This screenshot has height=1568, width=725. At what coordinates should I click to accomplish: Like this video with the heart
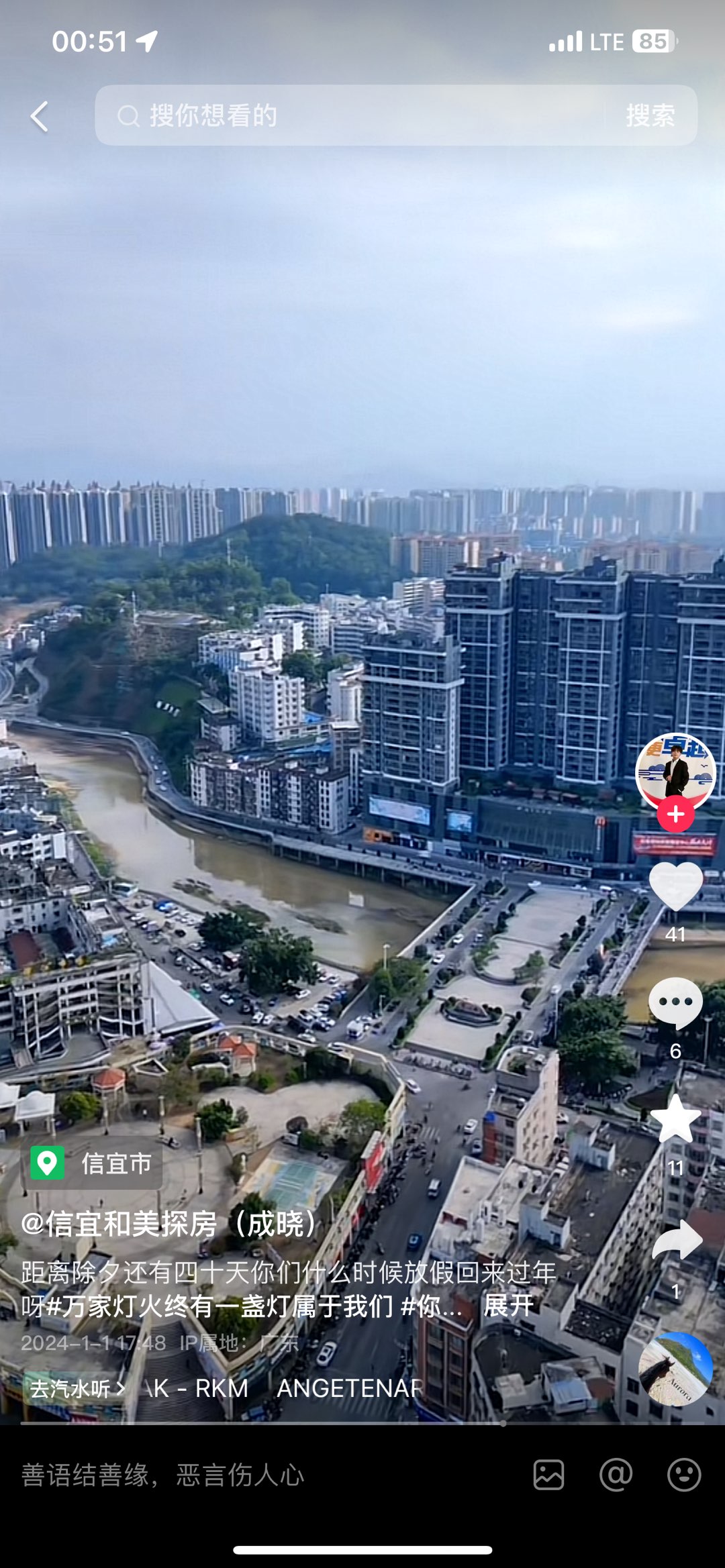click(675, 886)
